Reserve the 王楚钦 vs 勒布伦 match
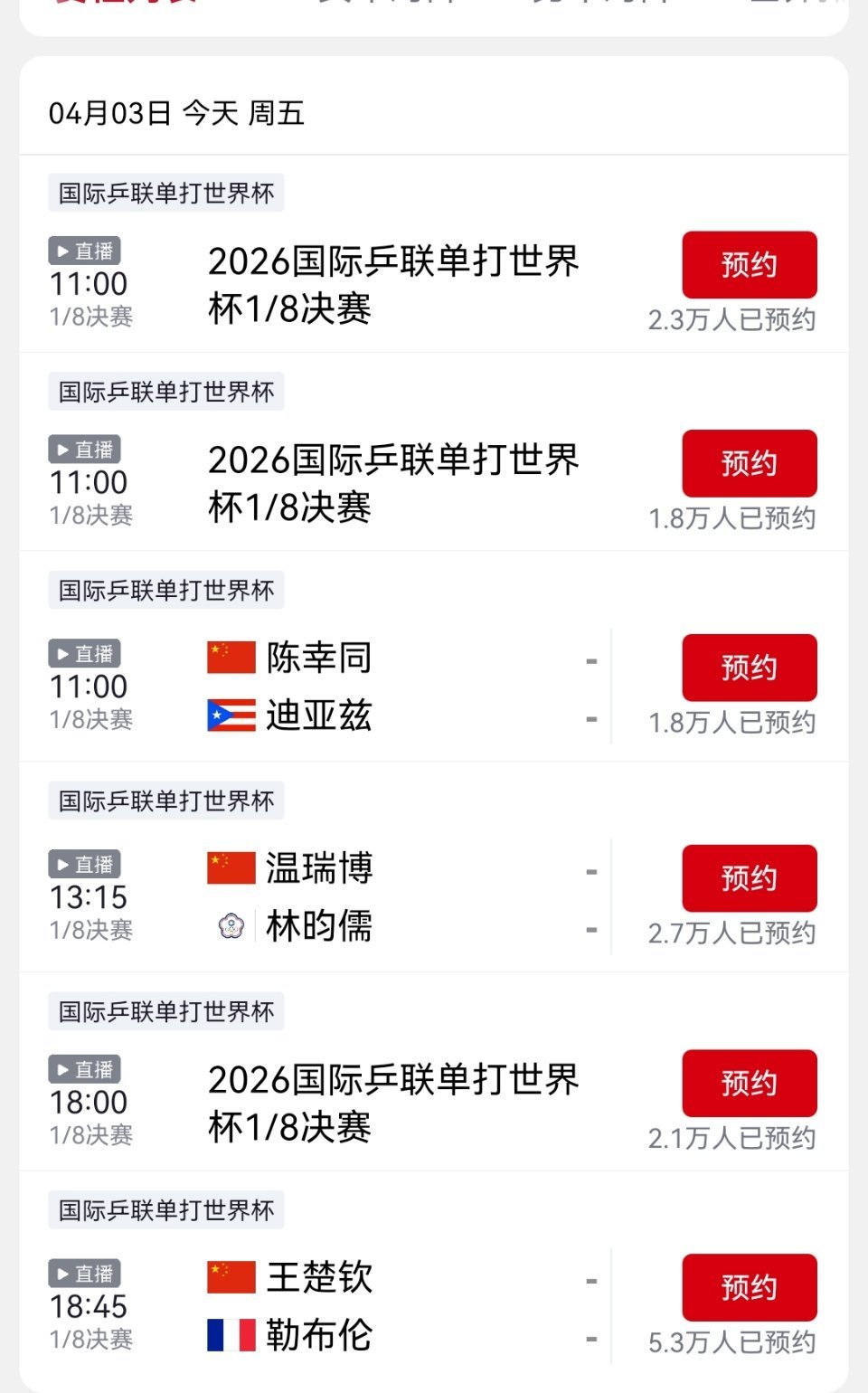This screenshot has width=868, height=1393. click(x=750, y=1288)
